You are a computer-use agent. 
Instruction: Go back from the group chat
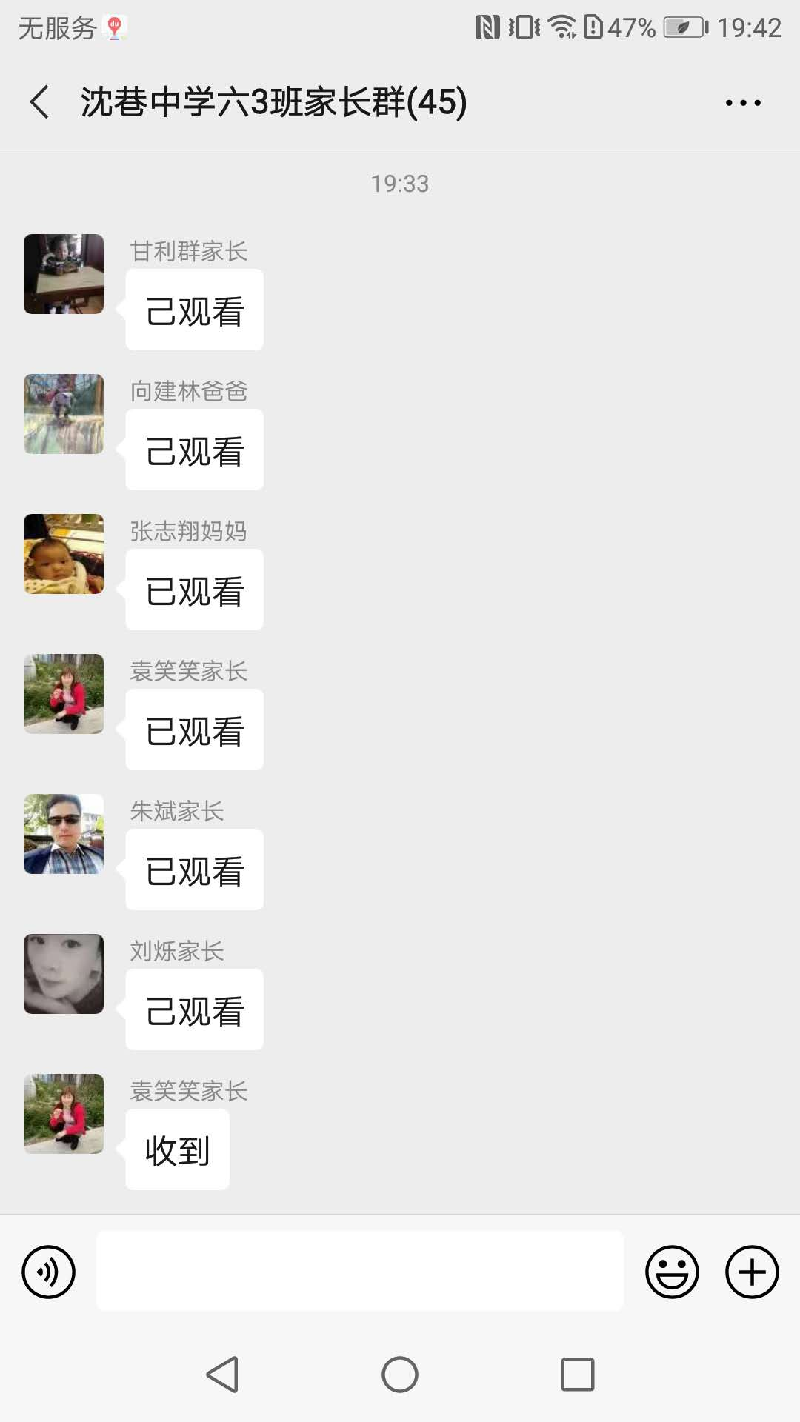coord(40,102)
